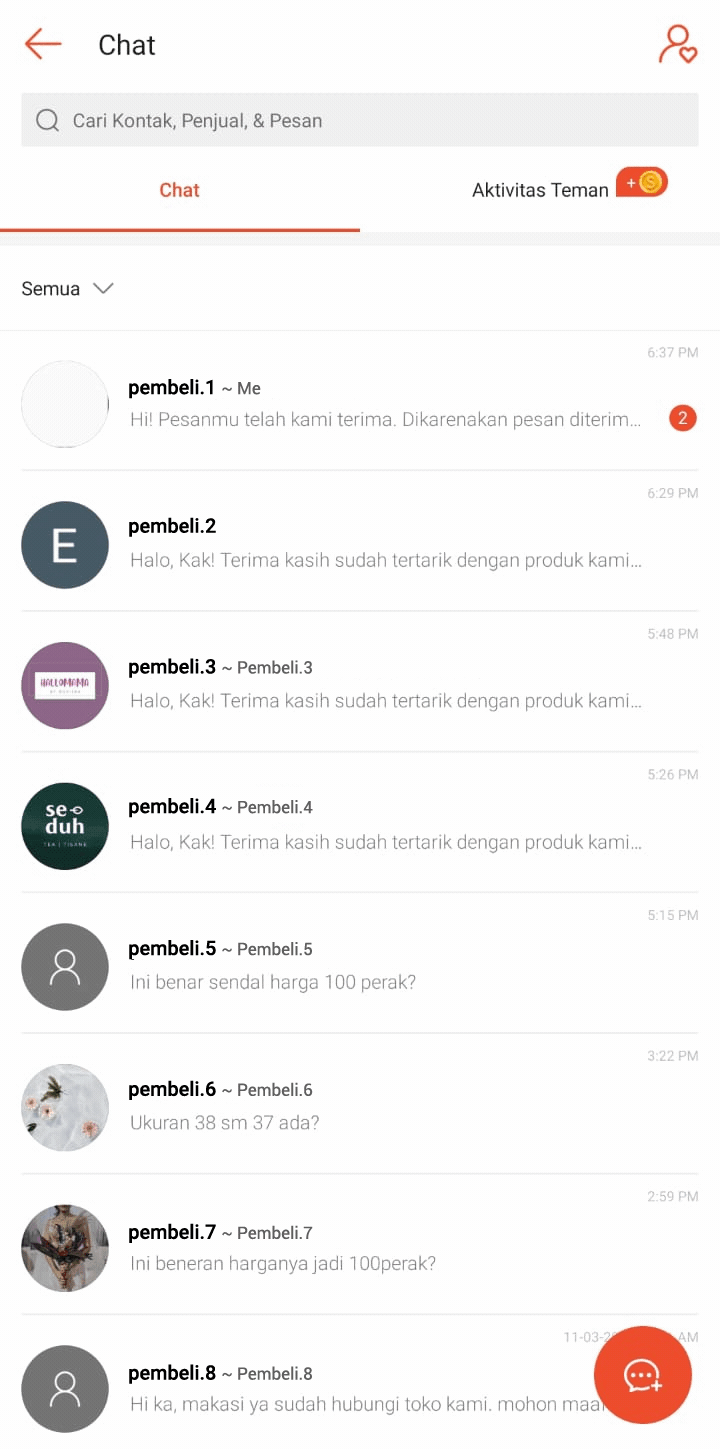Switch to the Aktivitas Teman tab
Screen dimensions: 720x1449
(x=540, y=190)
